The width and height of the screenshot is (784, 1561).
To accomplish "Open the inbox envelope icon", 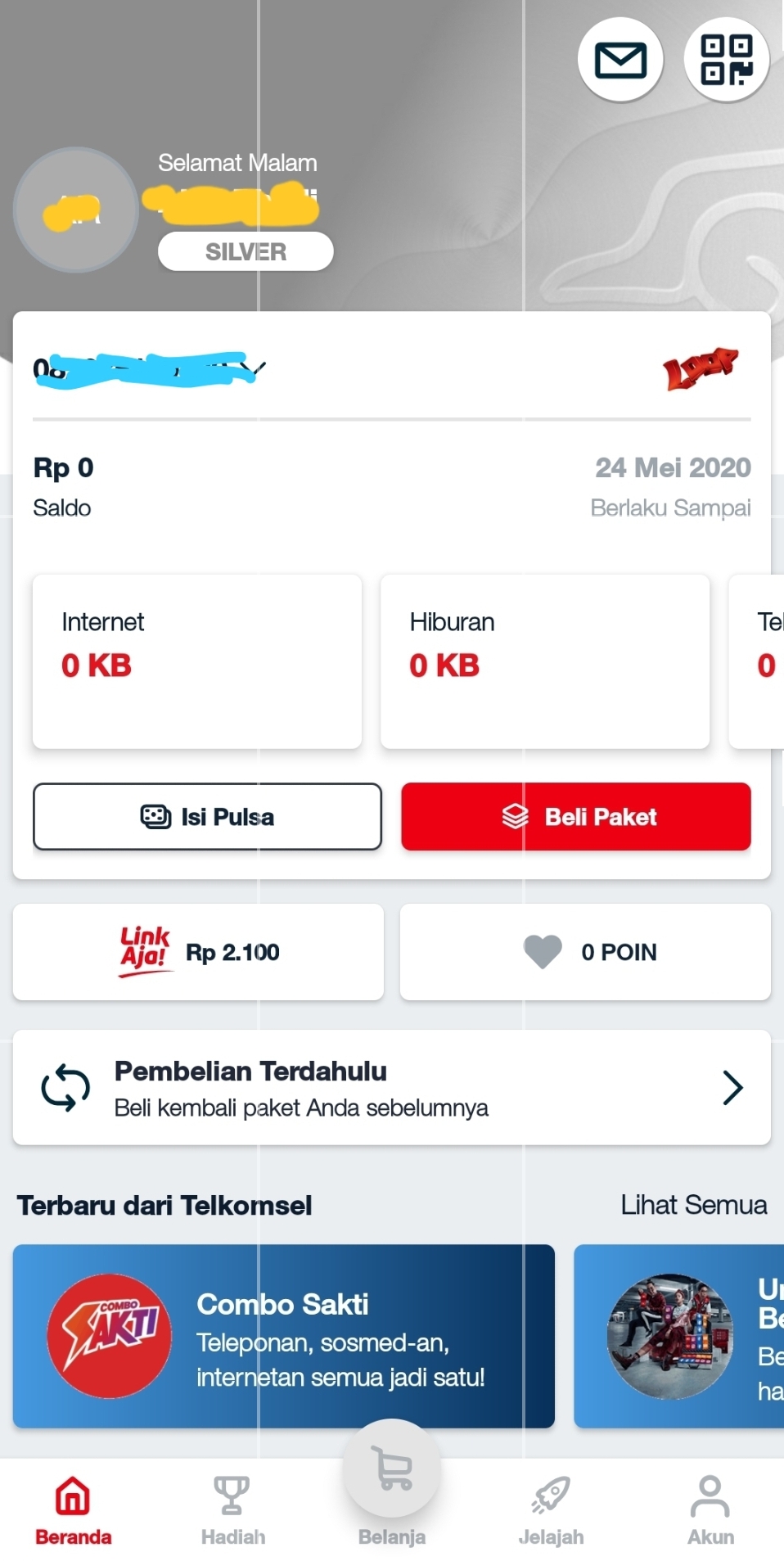I will pyautogui.click(x=620, y=59).
